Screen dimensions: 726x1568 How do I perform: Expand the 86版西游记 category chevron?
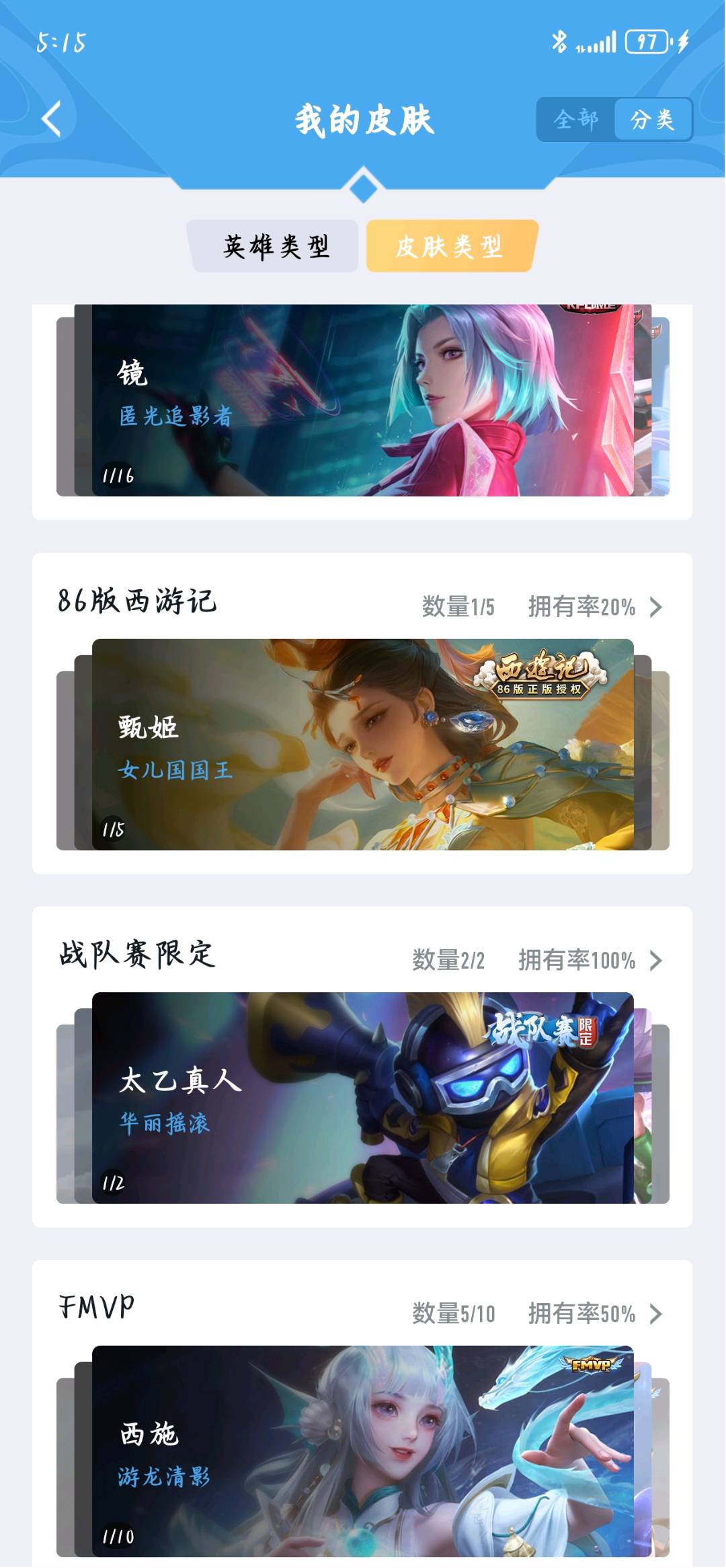pyautogui.click(x=655, y=607)
